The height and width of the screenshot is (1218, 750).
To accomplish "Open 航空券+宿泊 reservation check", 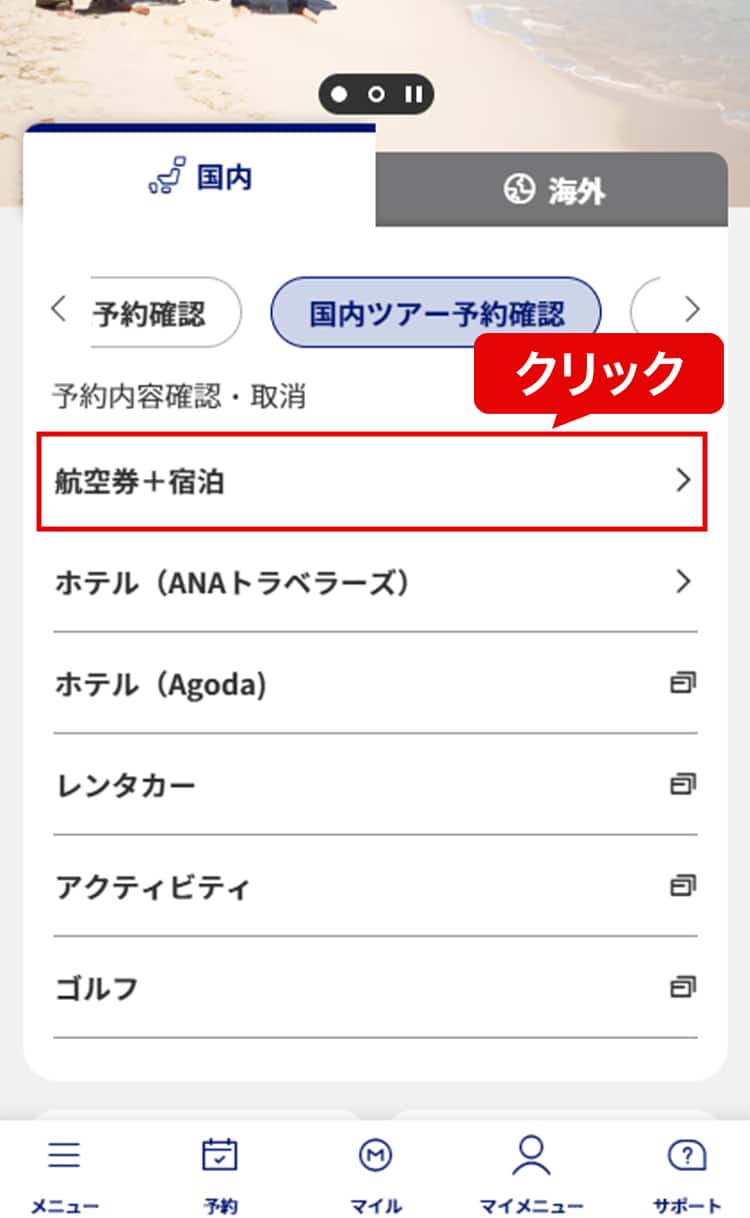I will coord(372,481).
